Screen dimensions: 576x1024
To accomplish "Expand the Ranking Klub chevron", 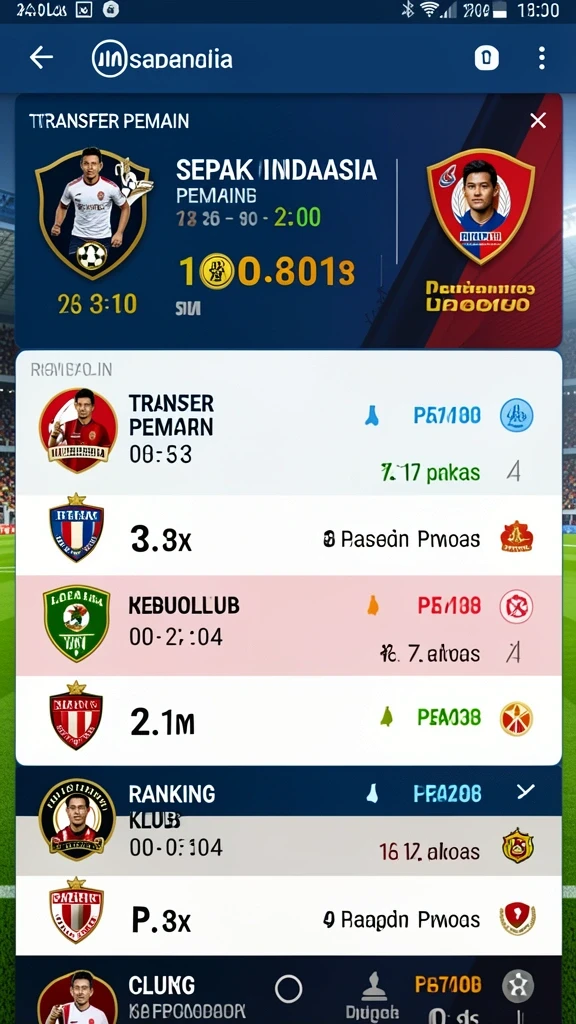I will pos(526,792).
